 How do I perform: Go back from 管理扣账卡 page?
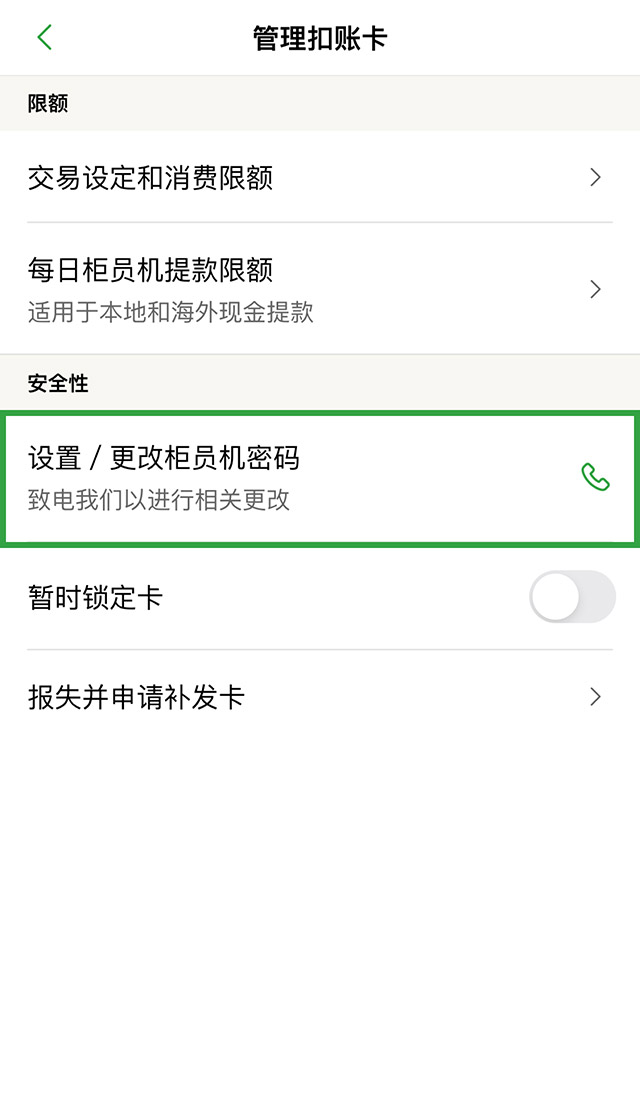(44, 38)
